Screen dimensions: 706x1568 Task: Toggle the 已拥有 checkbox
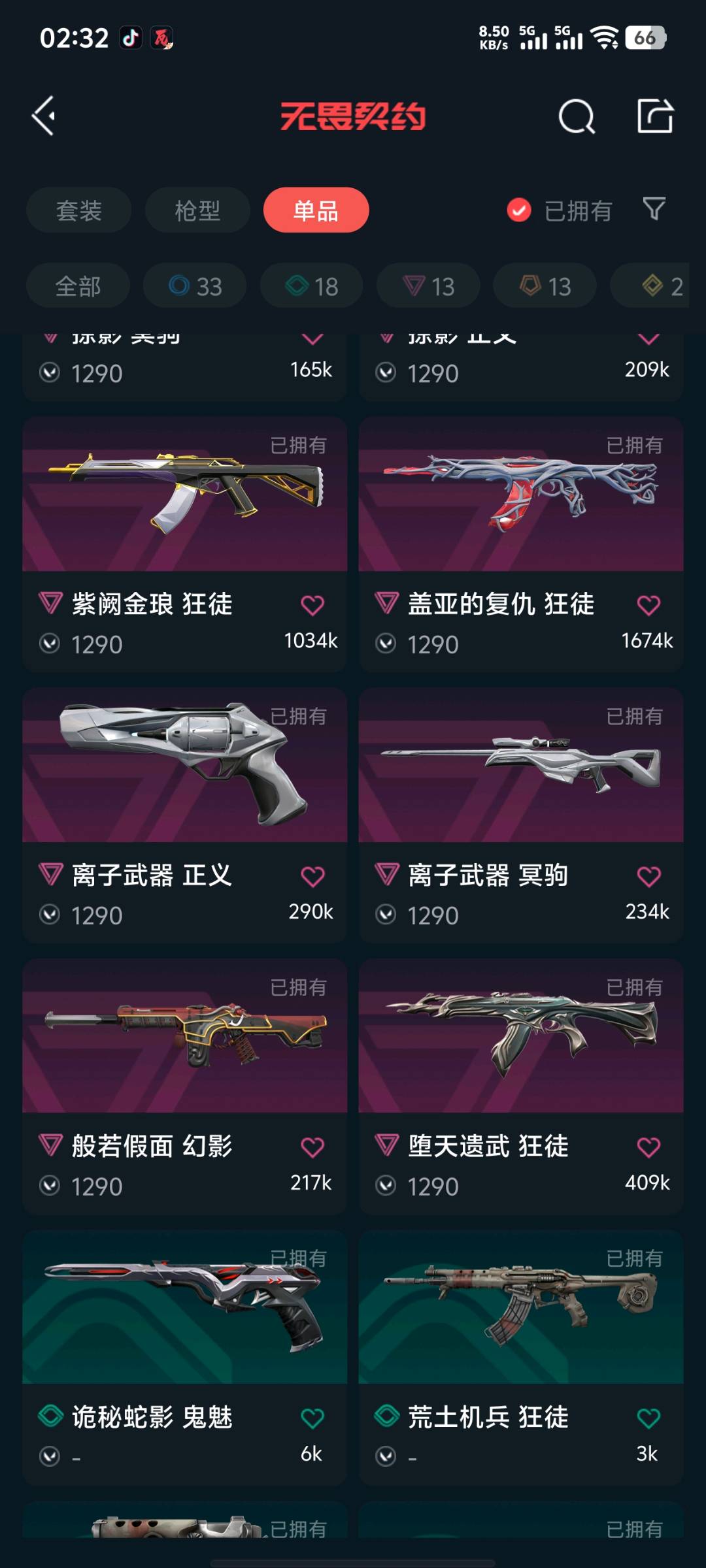coord(520,210)
